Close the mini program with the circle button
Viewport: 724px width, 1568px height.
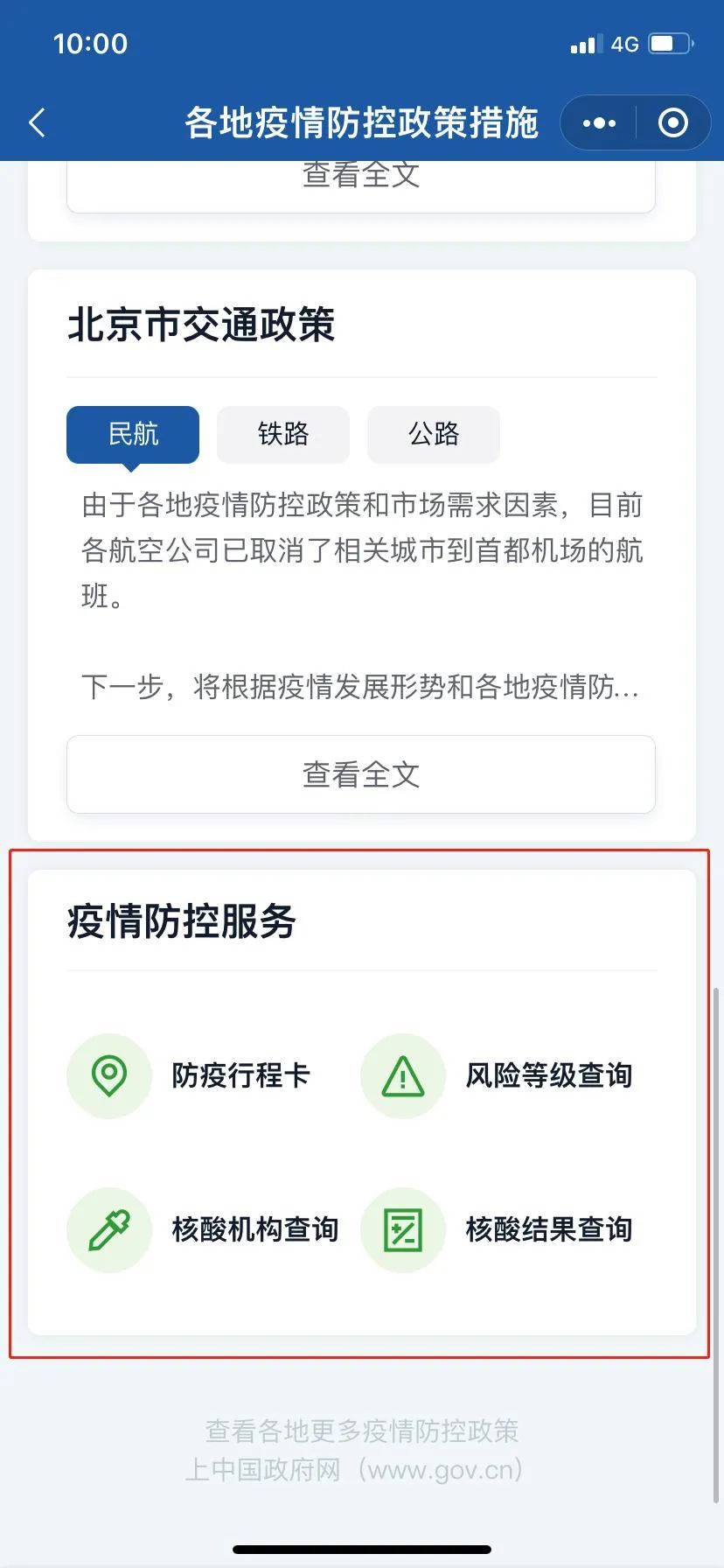tap(672, 123)
